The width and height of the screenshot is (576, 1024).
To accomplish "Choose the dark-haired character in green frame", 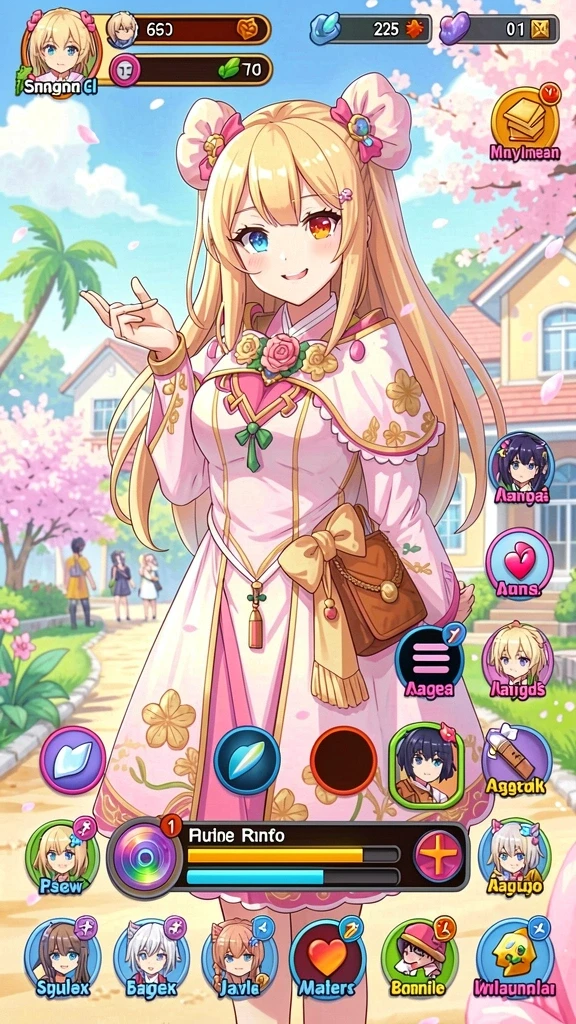I will [x=426, y=765].
